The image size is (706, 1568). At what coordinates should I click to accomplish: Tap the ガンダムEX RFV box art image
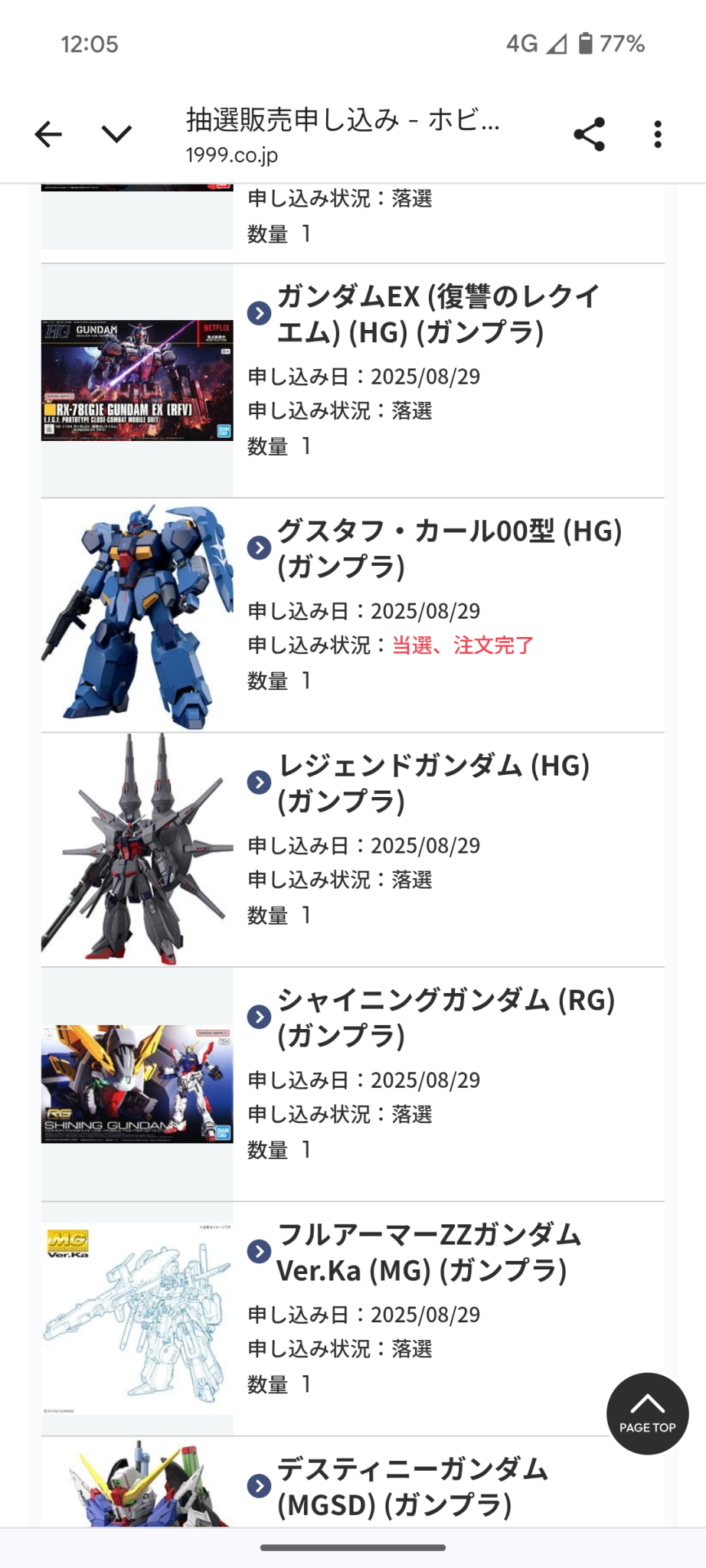point(137,381)
